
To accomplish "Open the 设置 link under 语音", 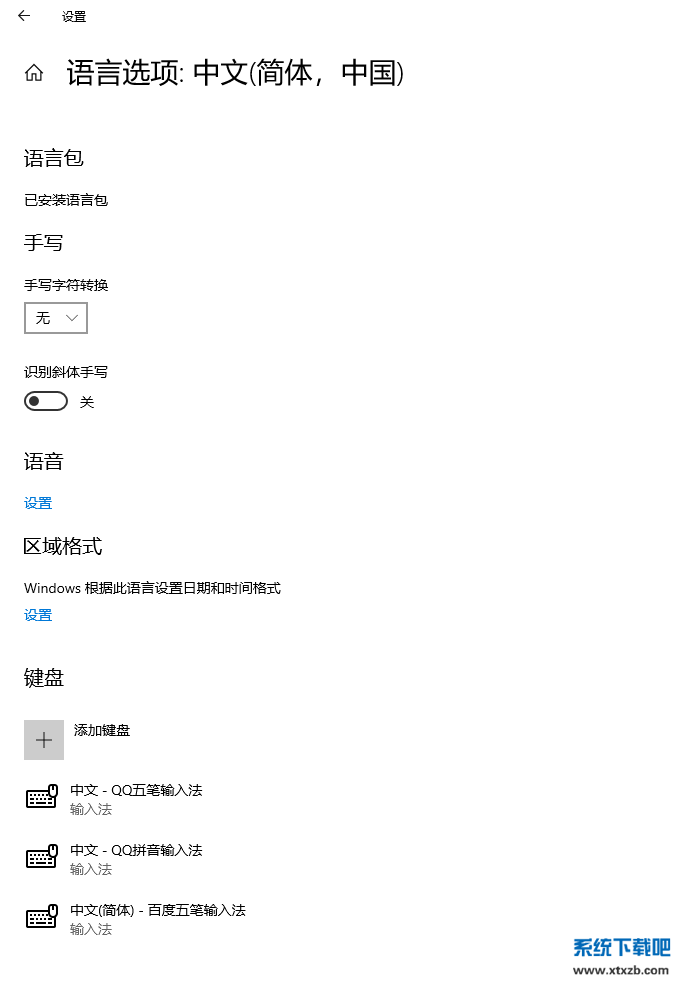I will point(38,503).
